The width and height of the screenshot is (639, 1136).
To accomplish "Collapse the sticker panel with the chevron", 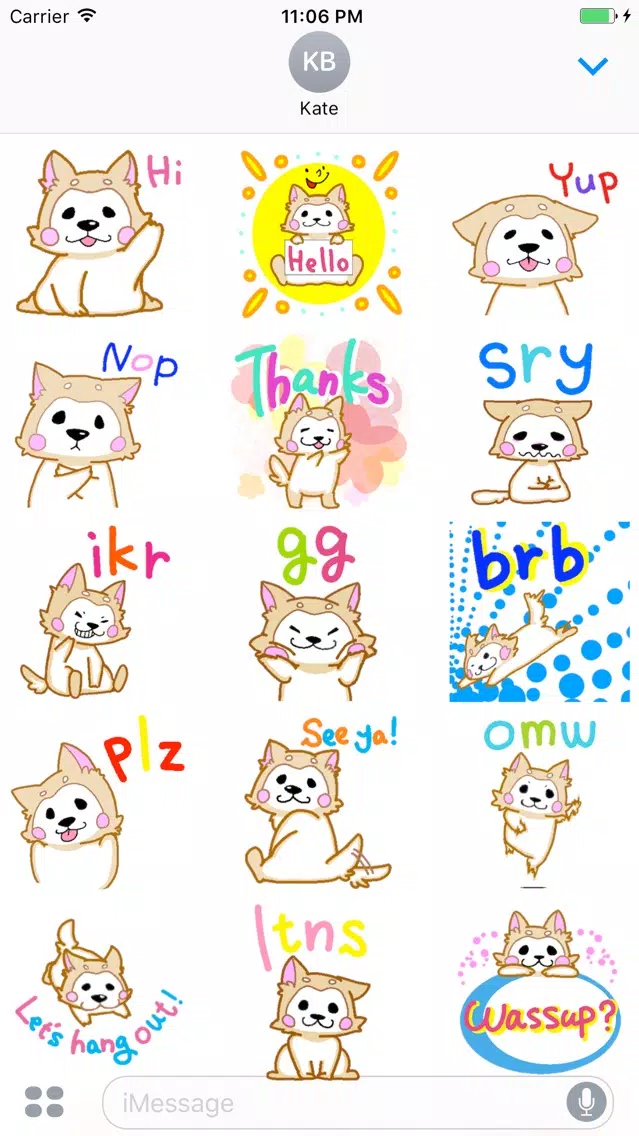I will click(x=593, y=67).
